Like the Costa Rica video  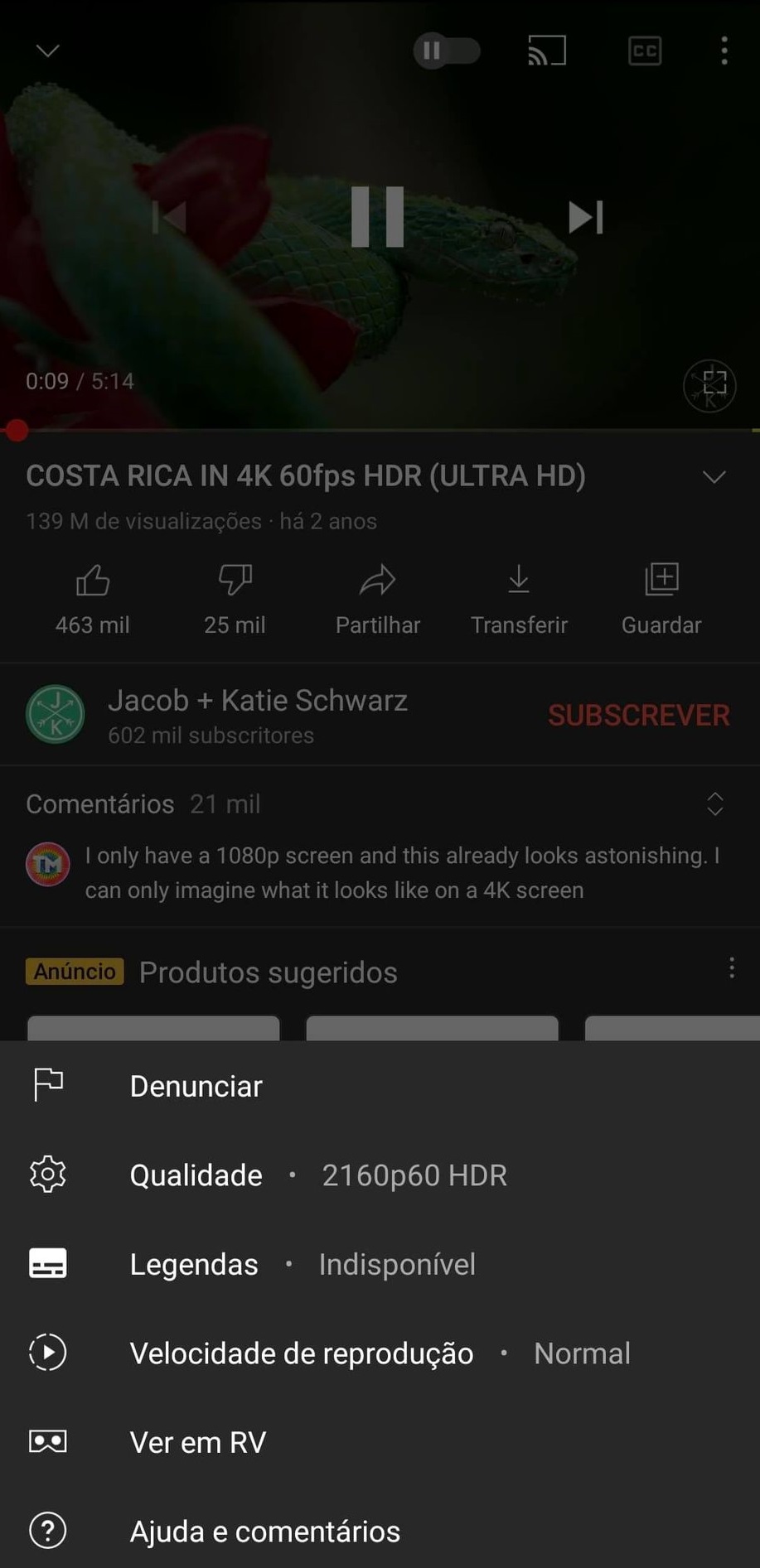click(93, 596)
